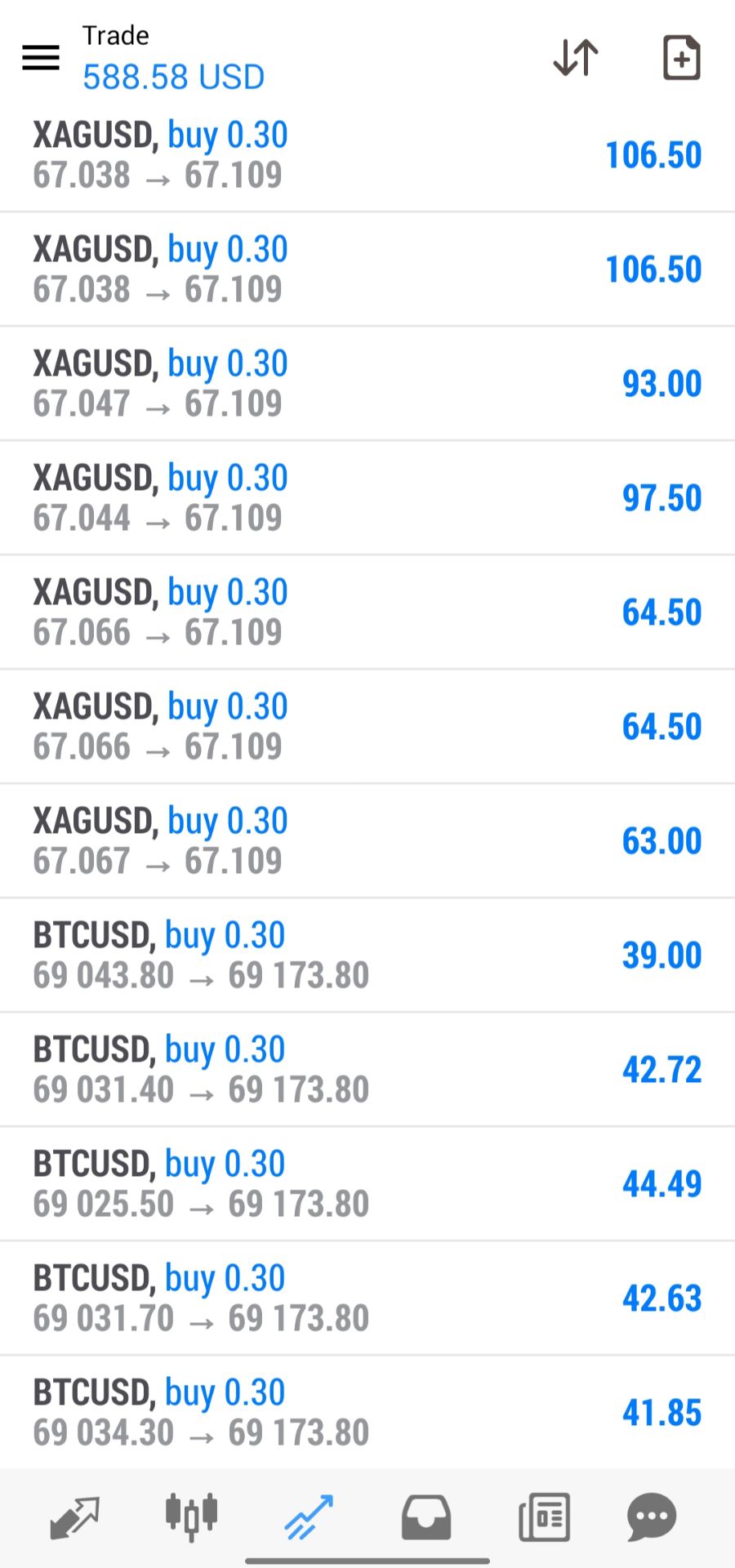Tap BTCUSD position with 42.63 profit
Screen dimensions: 735x1568
coord(367,1298)
